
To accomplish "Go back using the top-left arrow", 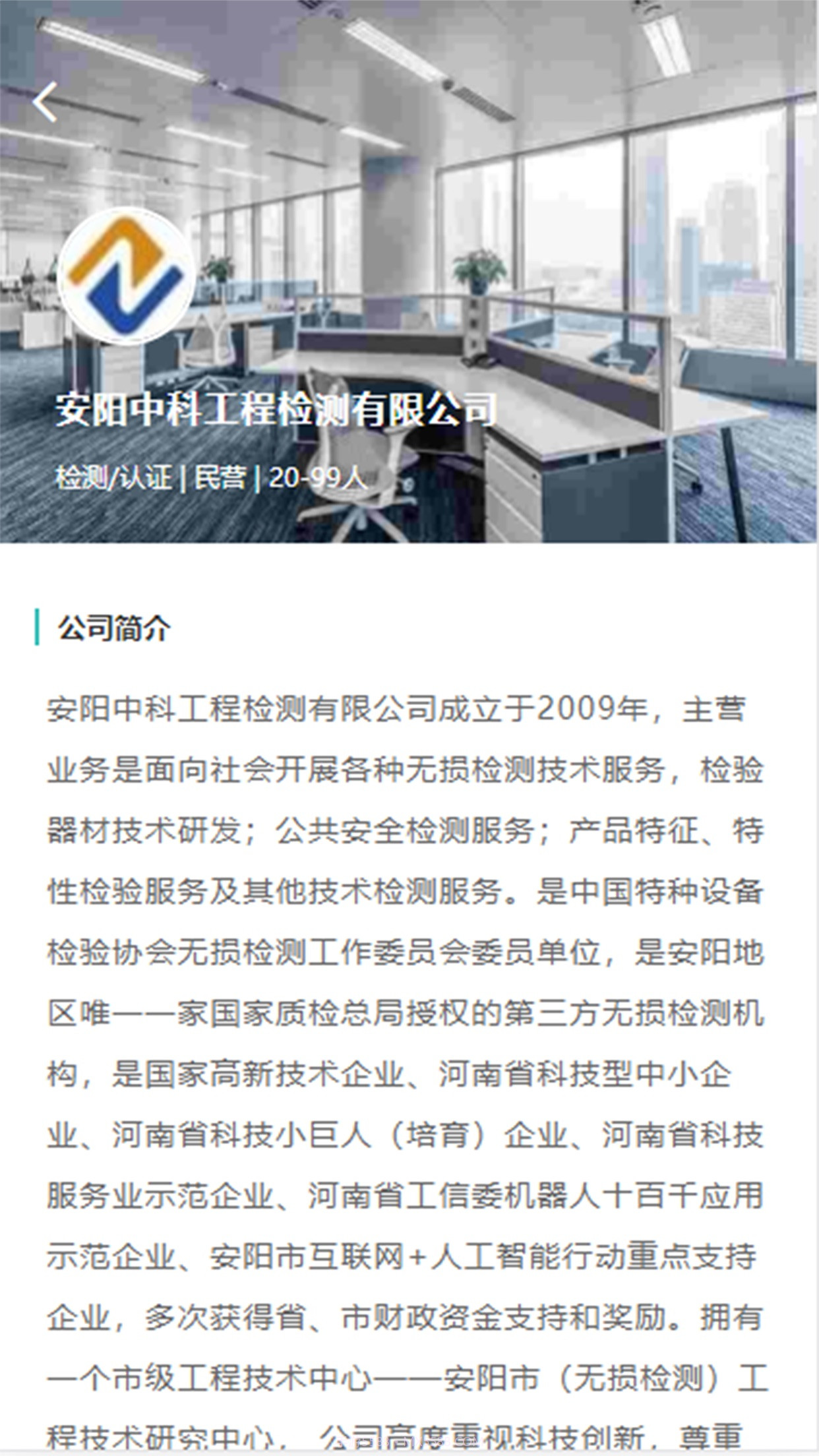I will tap(45, 102).
